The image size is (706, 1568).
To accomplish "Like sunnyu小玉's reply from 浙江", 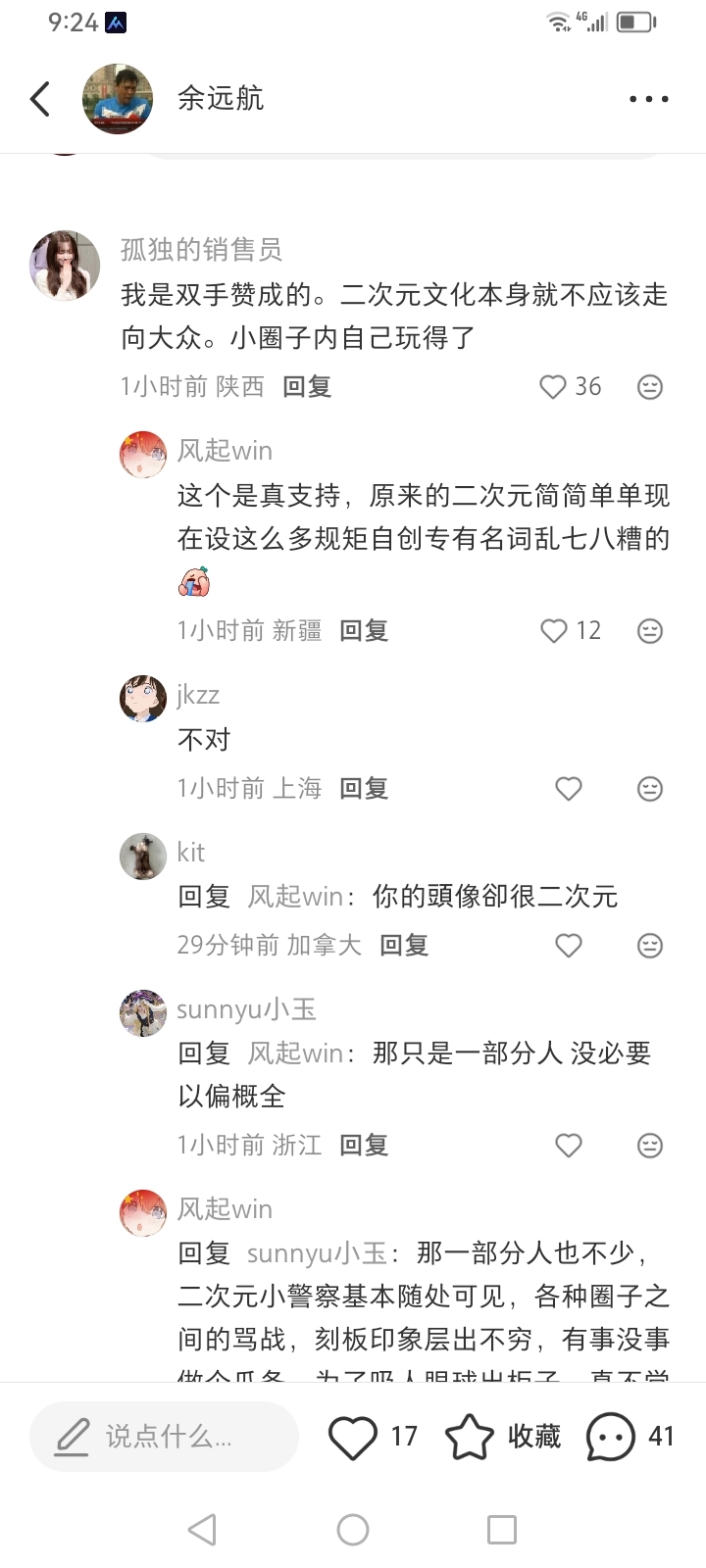I will click(x=569, y=1146).
